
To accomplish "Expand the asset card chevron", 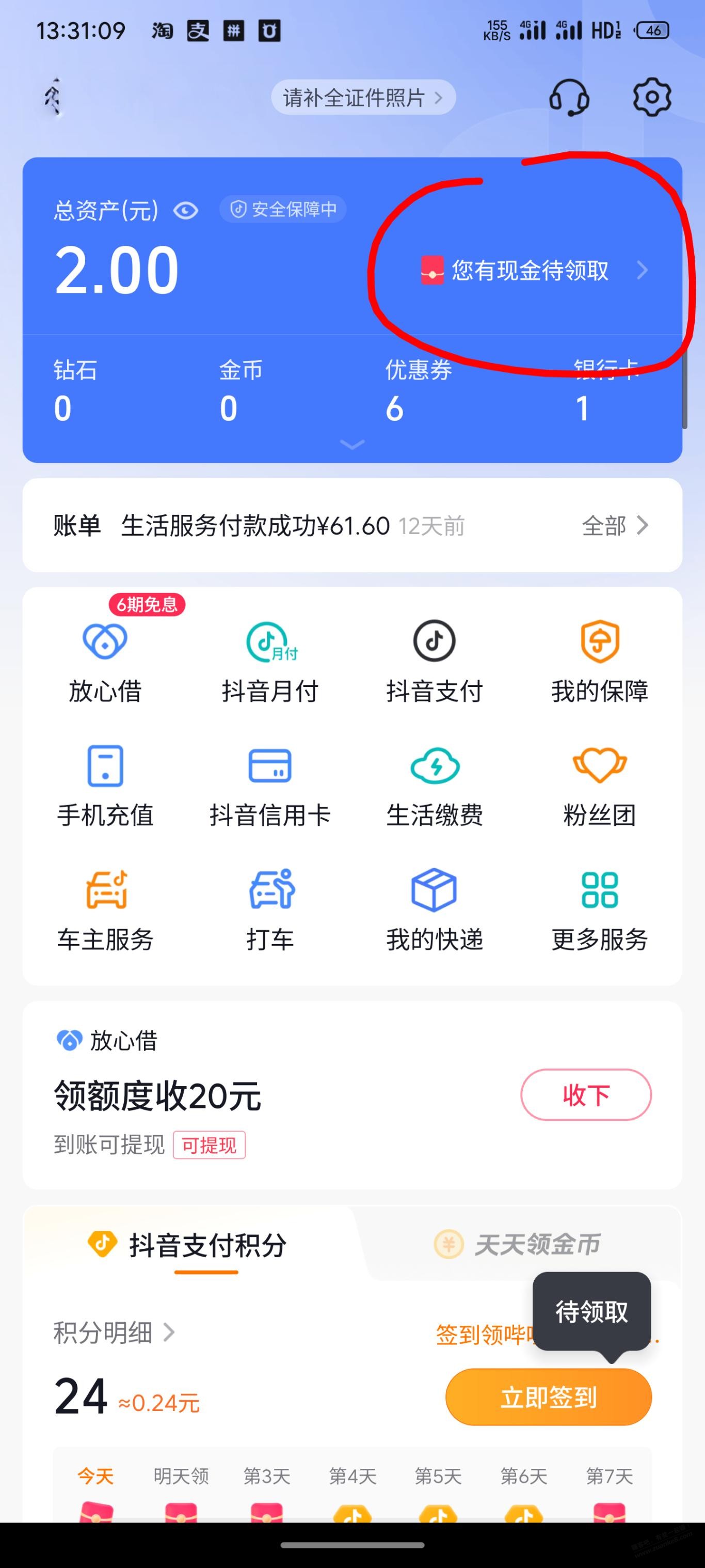I will pyautogui.click(x=352, y=445).
